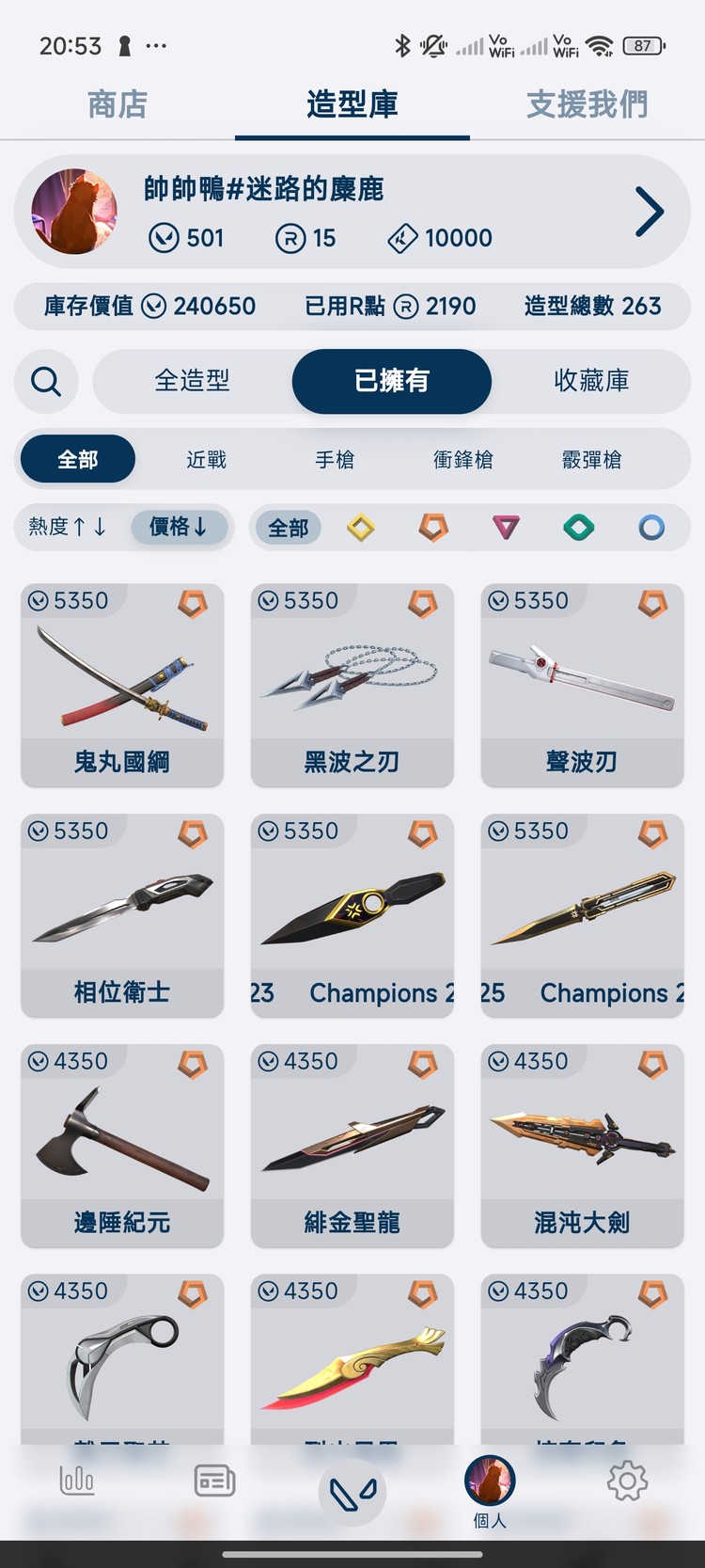Expand profile details via the chevron arrow
705x1568 pixels.
pyautogui.click(x=650, y=213)
